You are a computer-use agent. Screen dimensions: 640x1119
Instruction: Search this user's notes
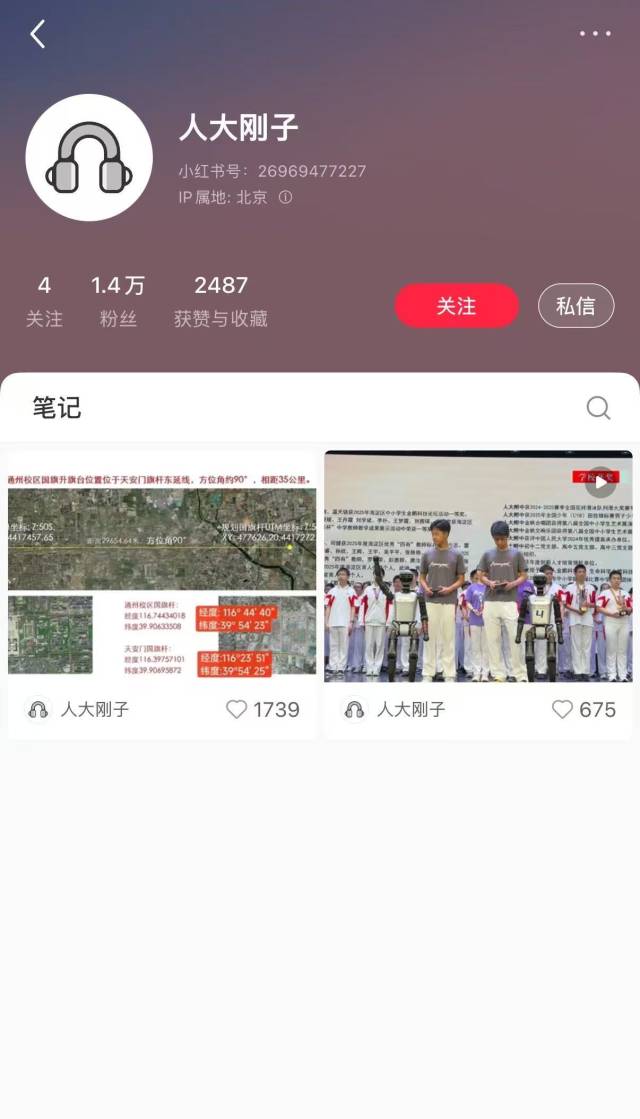point(598,408)
